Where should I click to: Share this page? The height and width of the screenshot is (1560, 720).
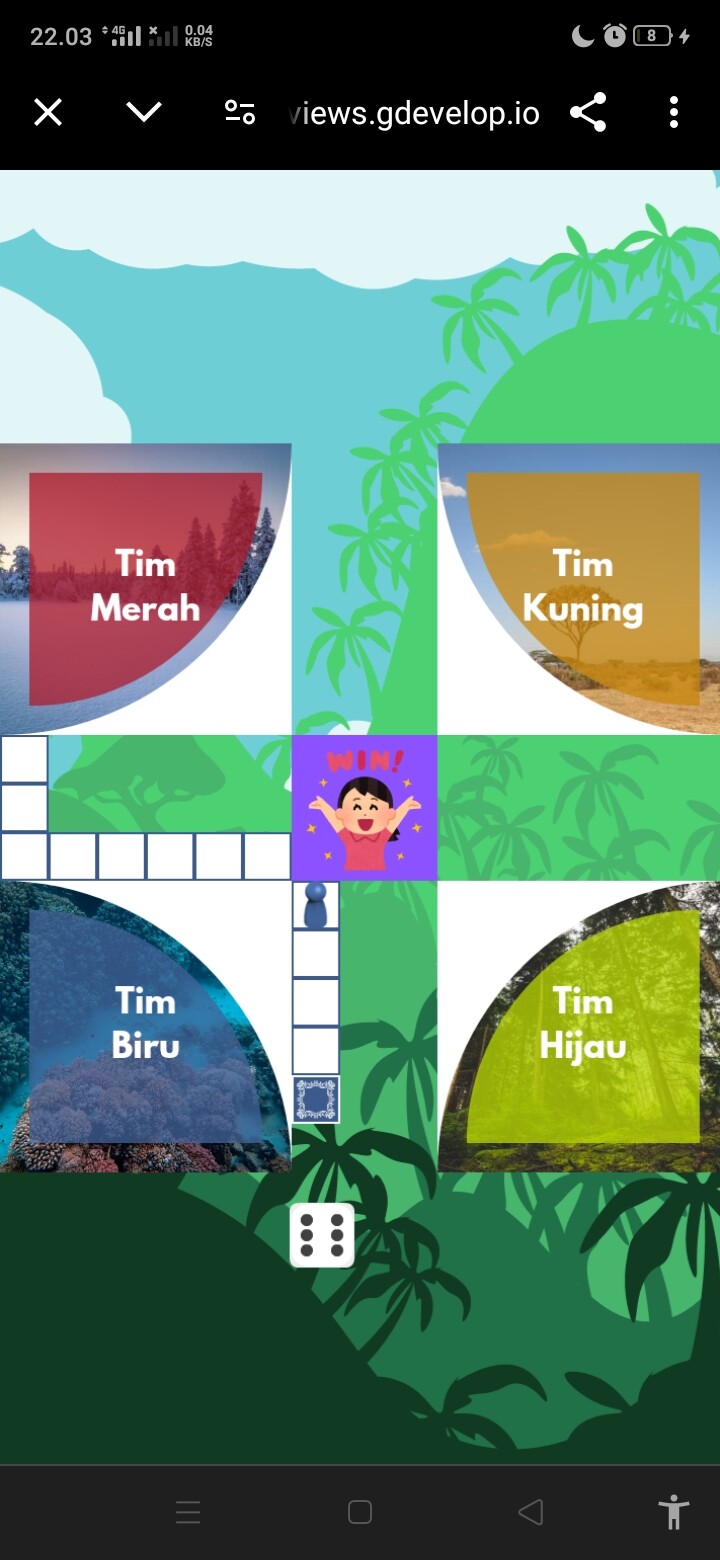click(x=588, y=113)
